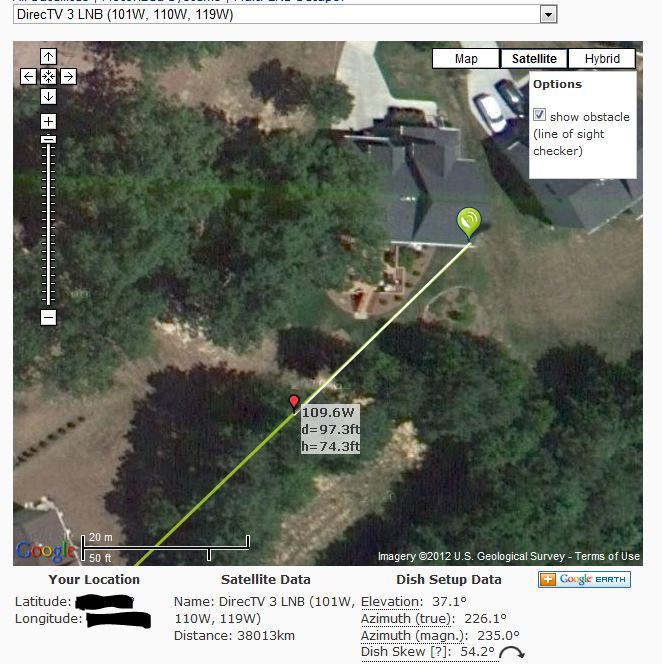Open the Terms of Use link
Image resolution: width=662 pixels, height=664 pixels.
click(608, 557)
